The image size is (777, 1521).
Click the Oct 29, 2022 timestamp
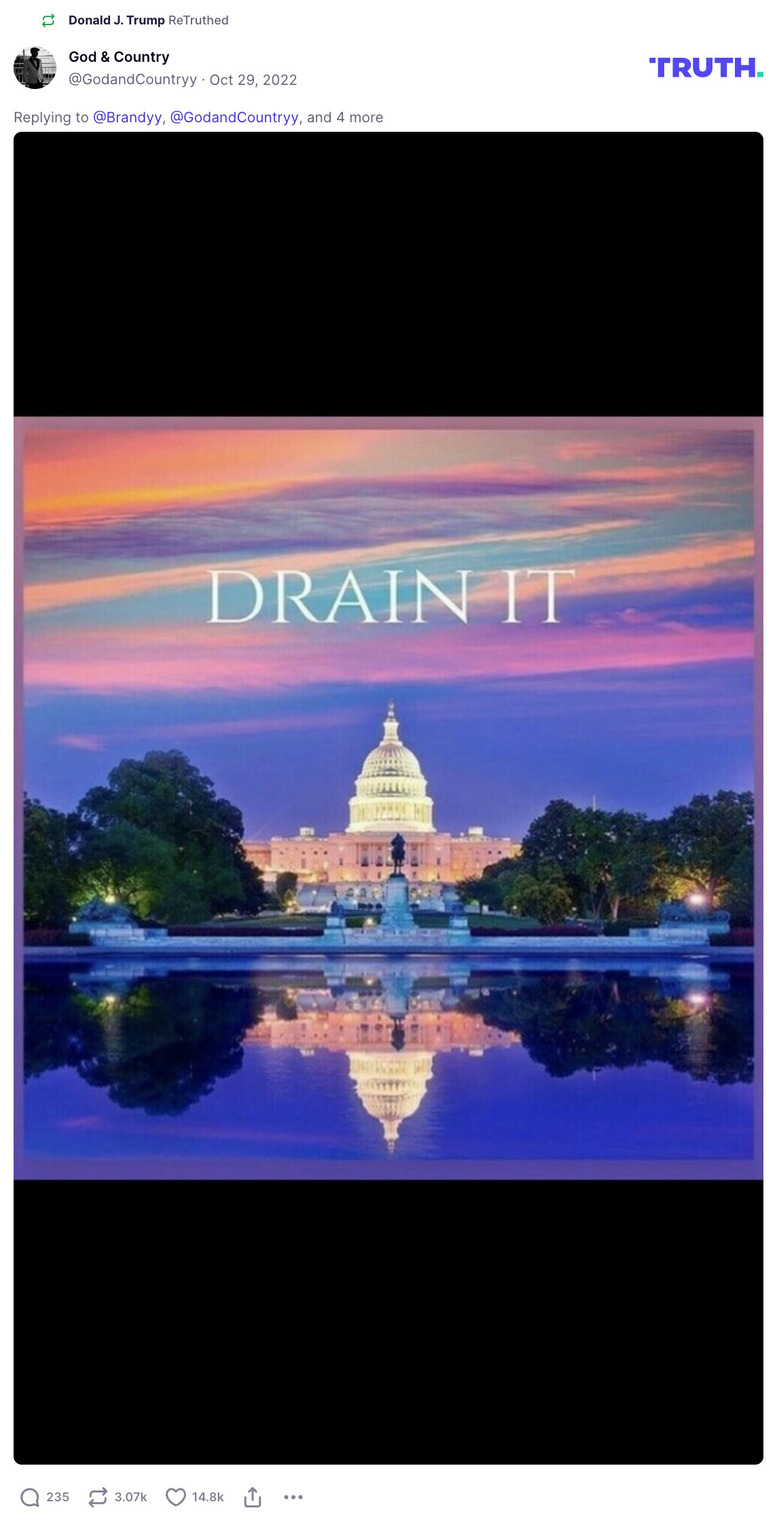(253, 80)
